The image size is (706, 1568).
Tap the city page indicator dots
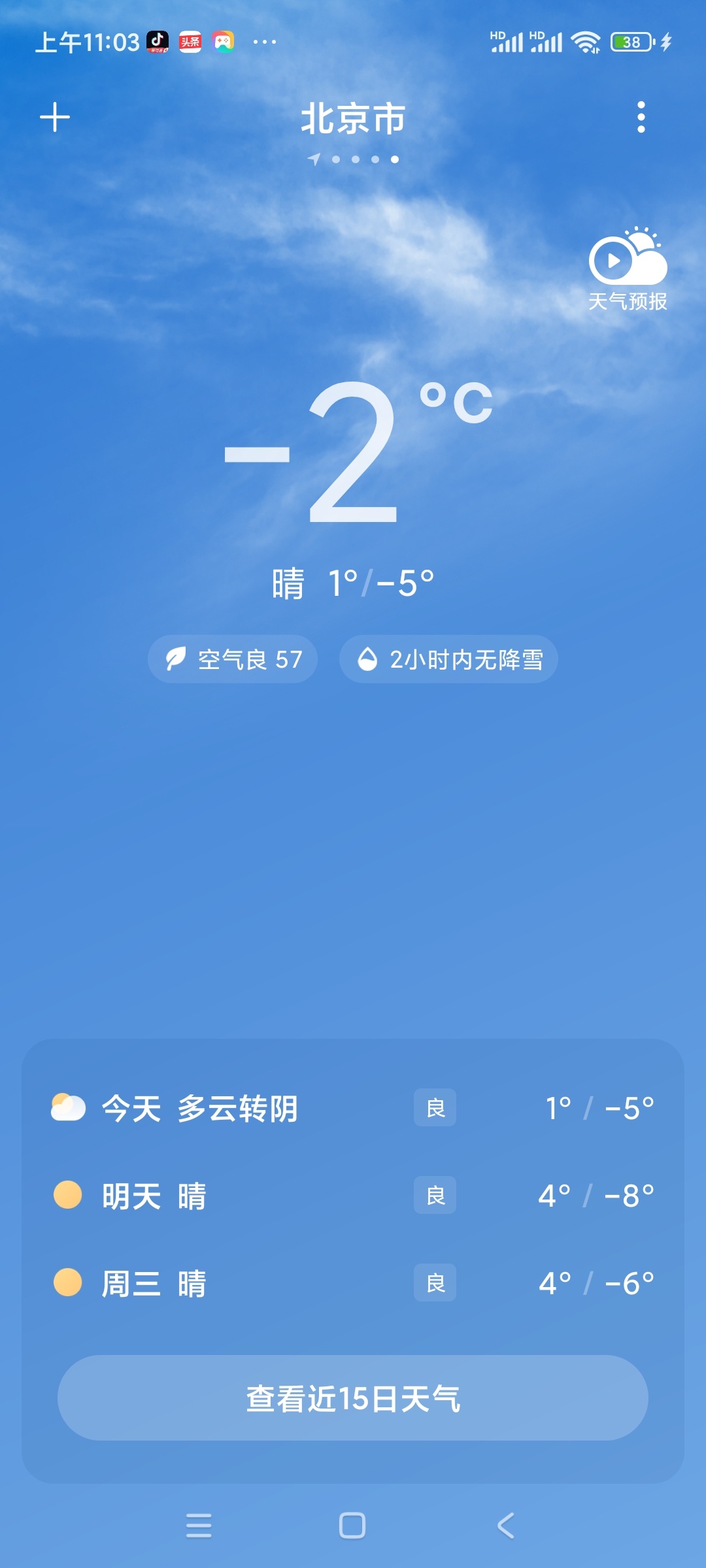[x=353, y=159]
